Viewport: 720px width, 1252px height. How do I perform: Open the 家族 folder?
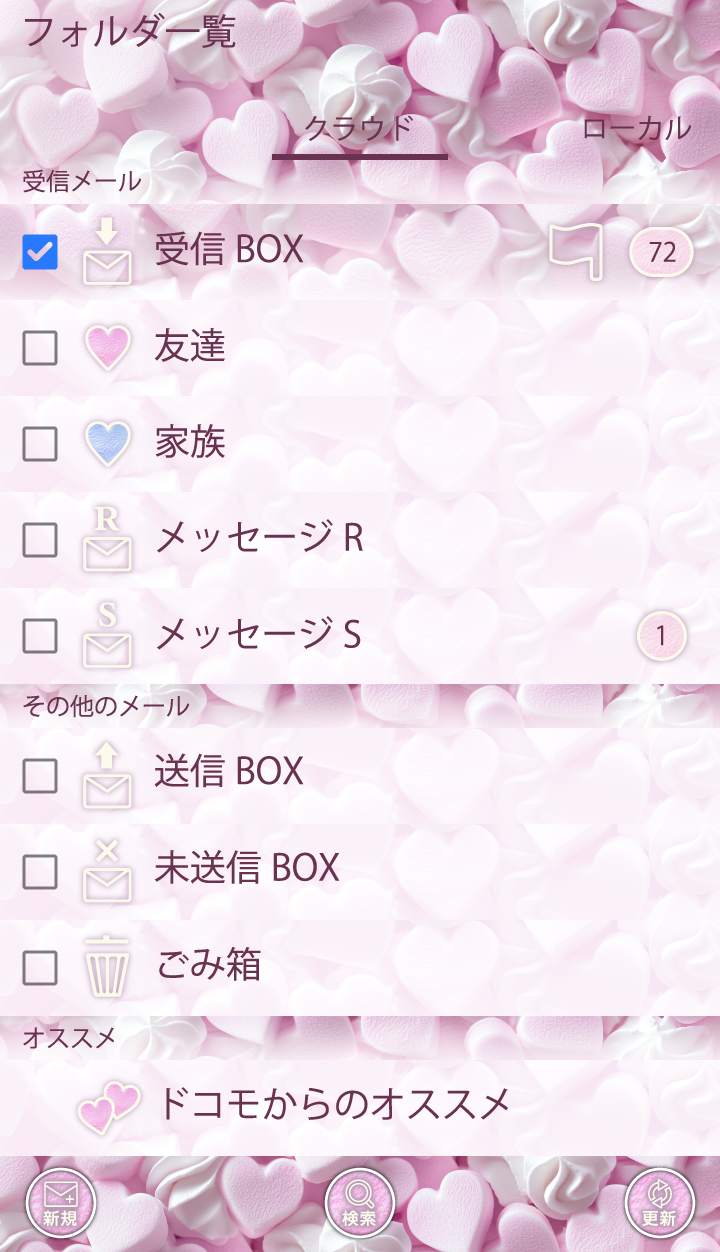coord(190,443)
